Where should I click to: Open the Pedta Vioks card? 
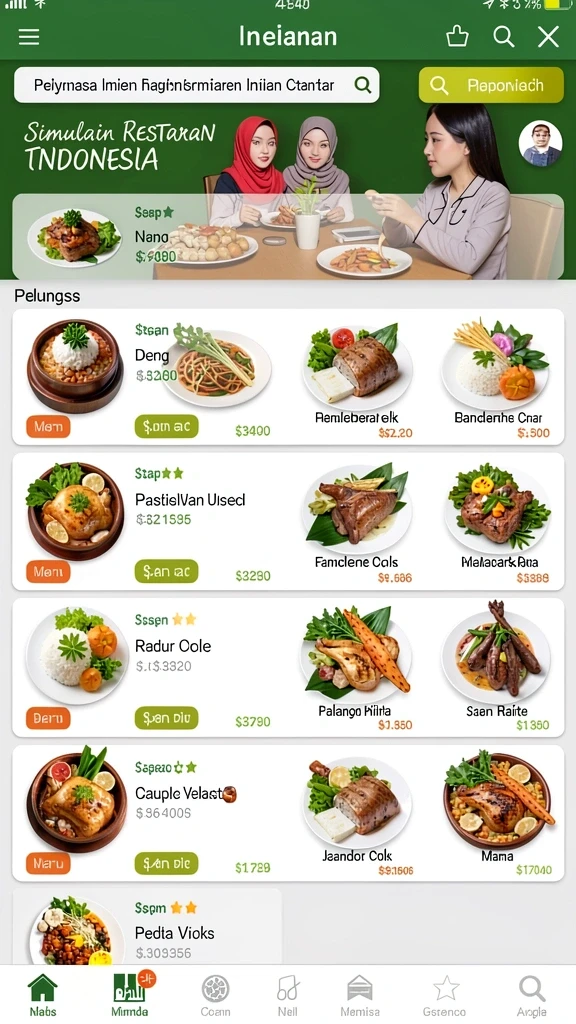pos(148,926)
